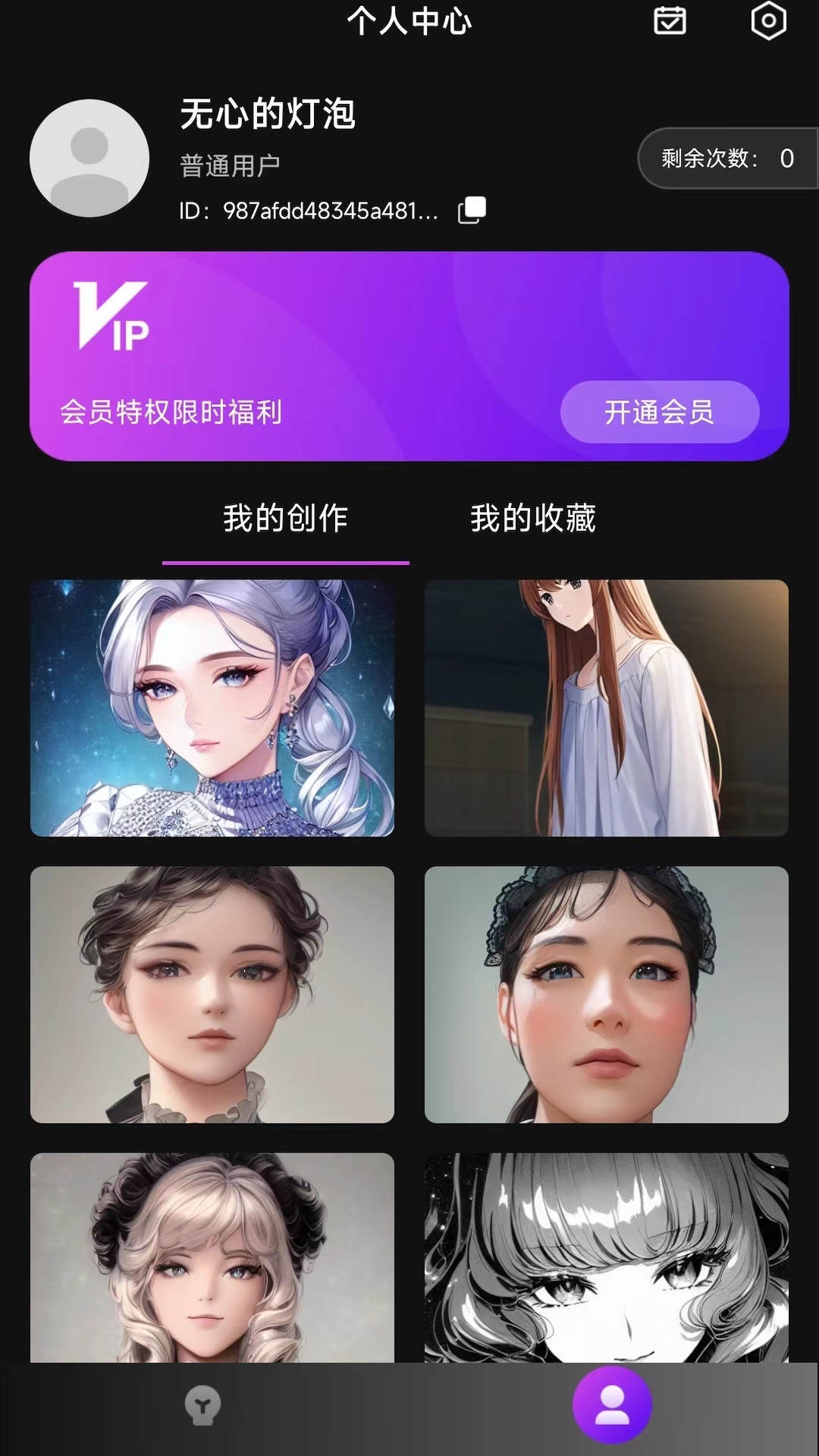This screenshot has width=819, height=1456.
Task: Open the settings hexagon icon
Action: (x=769, y=23)
